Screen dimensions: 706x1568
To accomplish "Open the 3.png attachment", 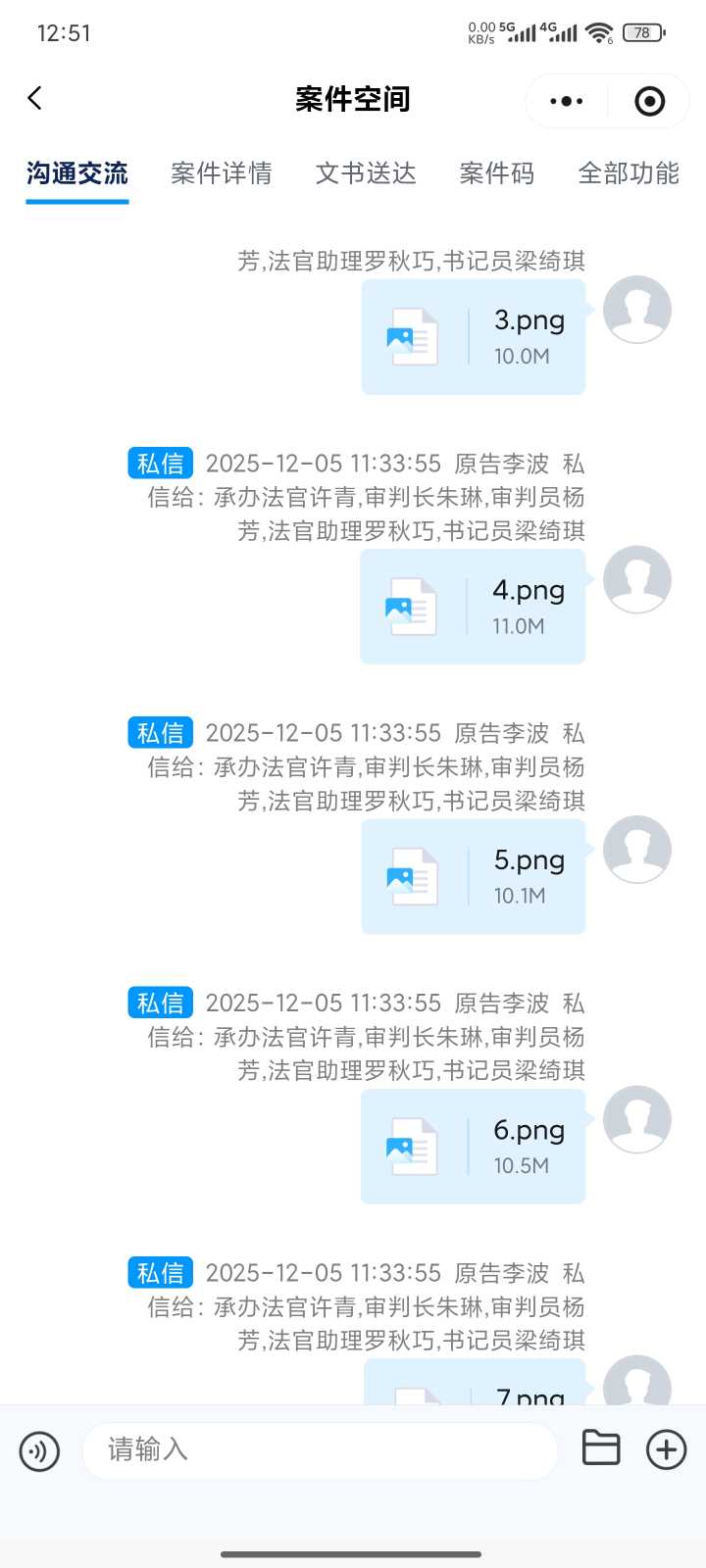I will click(473, 336).
